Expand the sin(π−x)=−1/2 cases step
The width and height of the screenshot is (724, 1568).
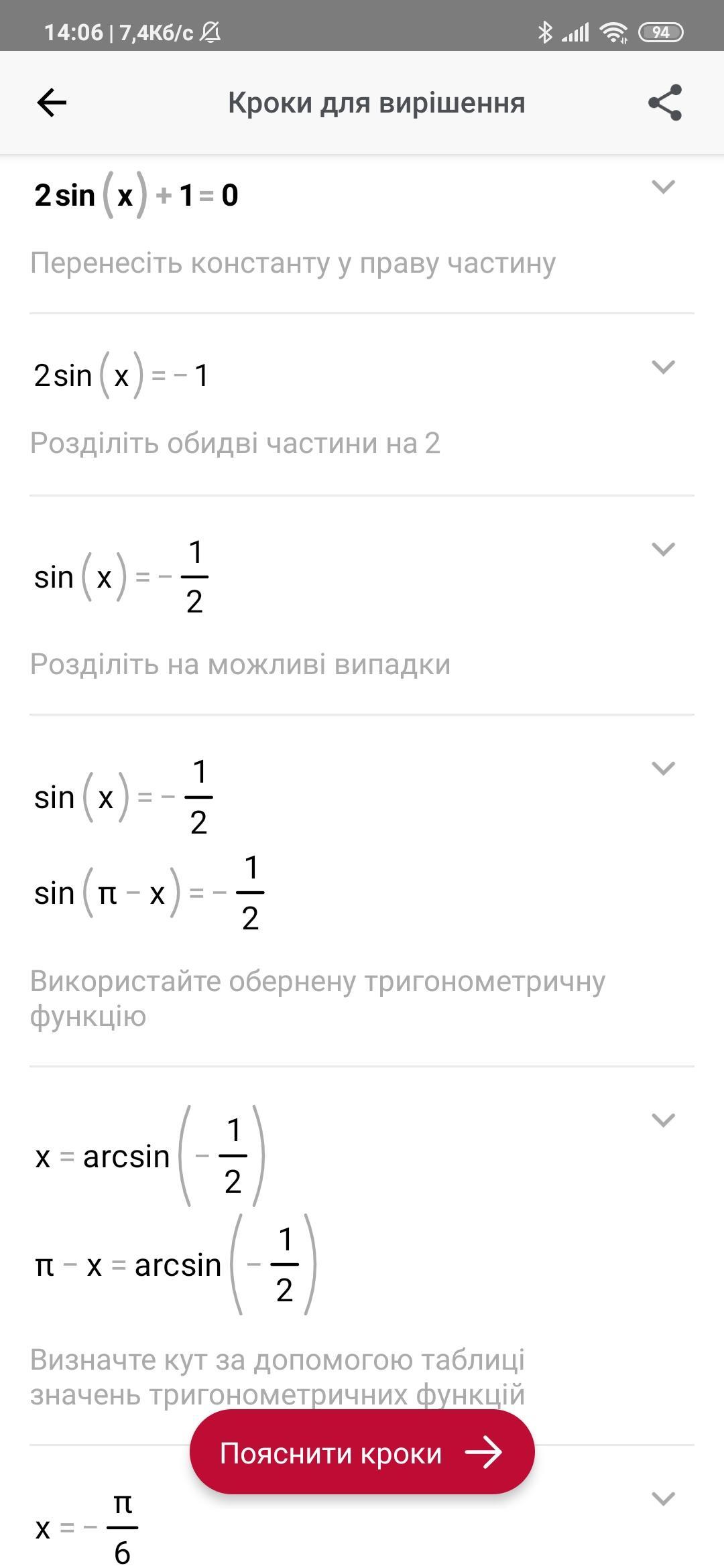663,769
